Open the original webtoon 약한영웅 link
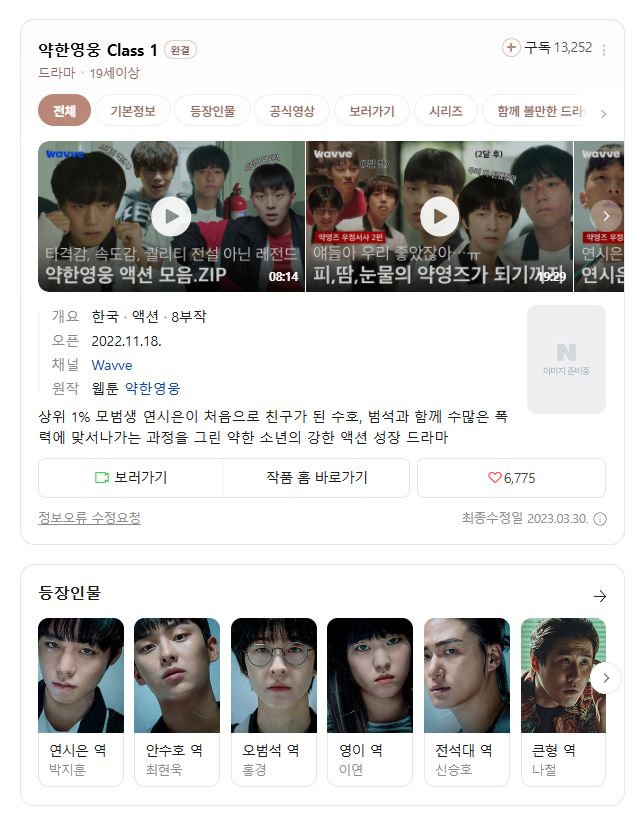The image size is (640, 819). 153,388
